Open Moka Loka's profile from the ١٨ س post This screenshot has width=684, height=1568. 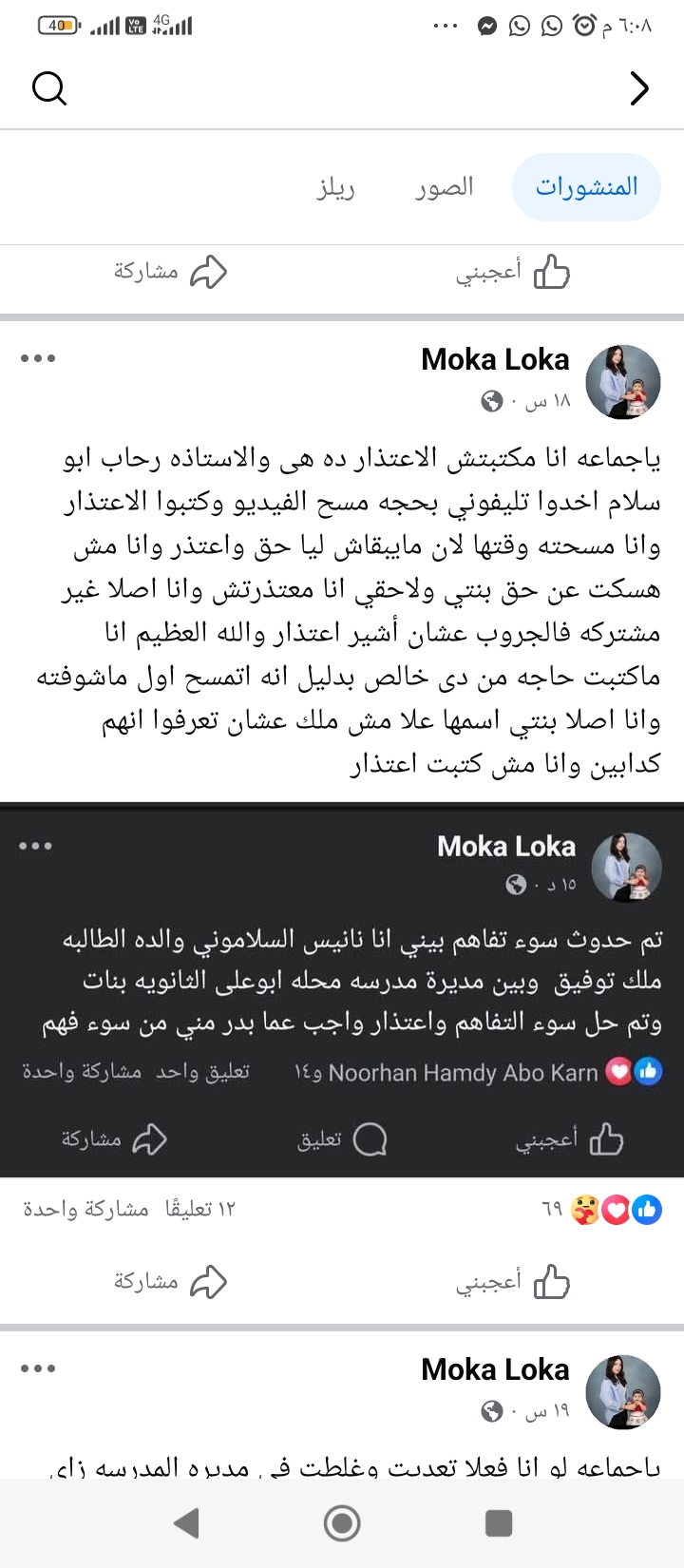pos(495,360)
